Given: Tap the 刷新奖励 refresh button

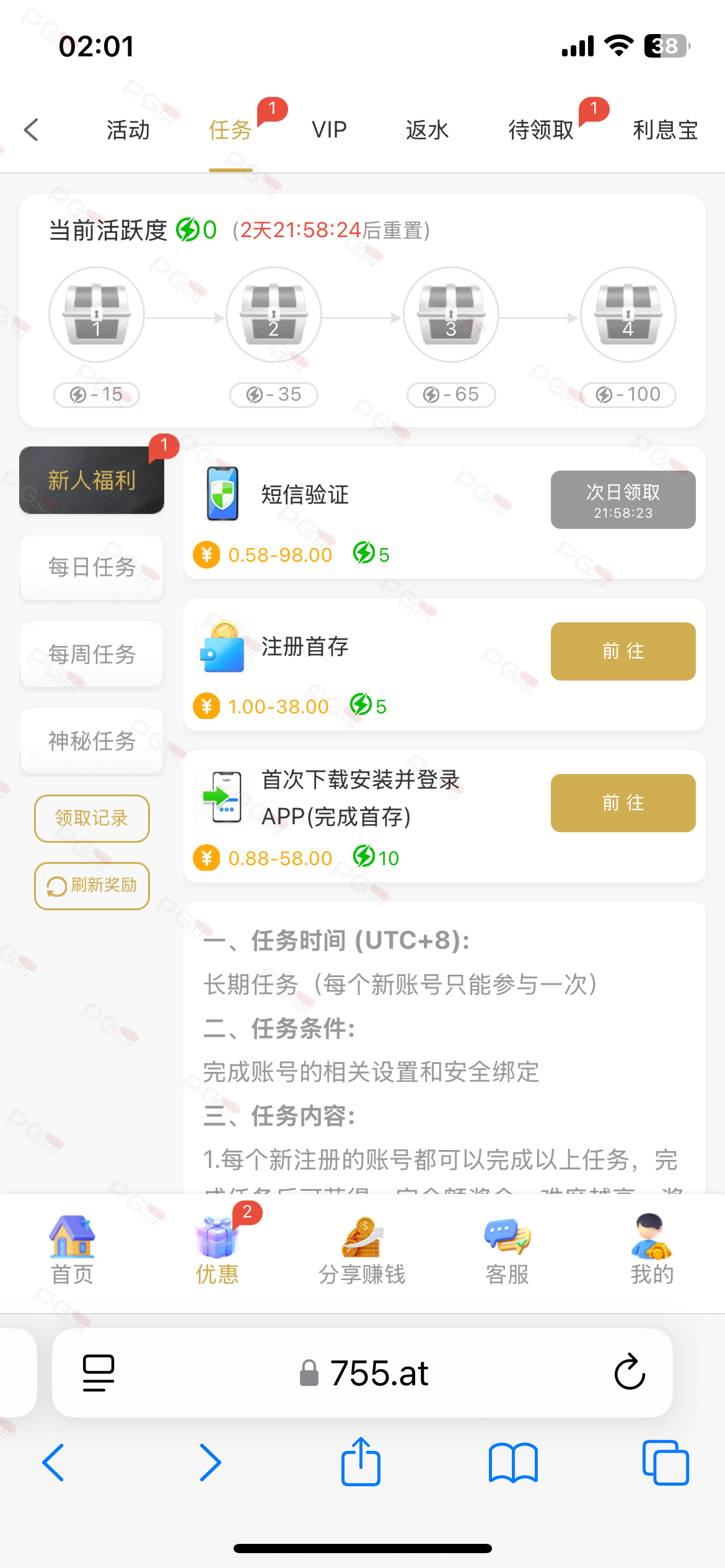Looking at the screenshot, I should (x=92, y=886).
